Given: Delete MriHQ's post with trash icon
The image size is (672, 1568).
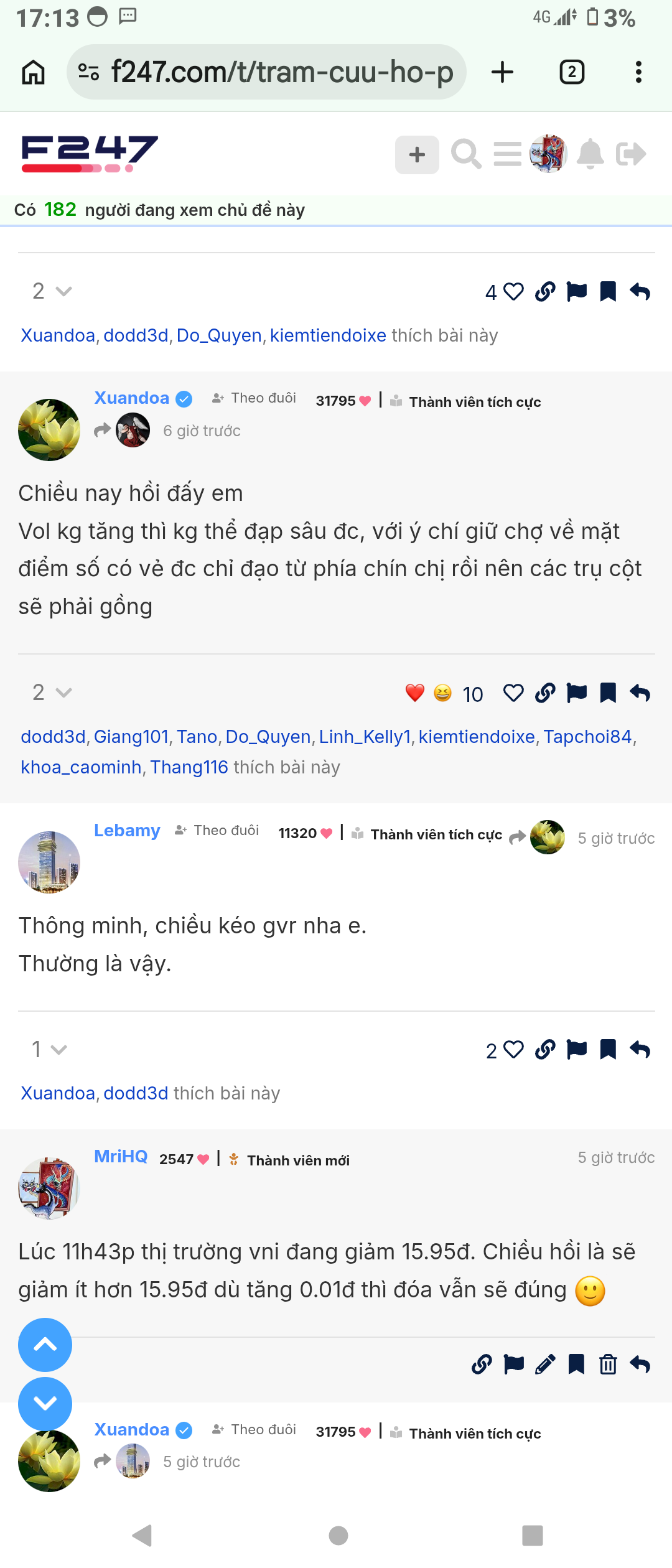Looking at the screenshot, I should [x=608, y=1365].
